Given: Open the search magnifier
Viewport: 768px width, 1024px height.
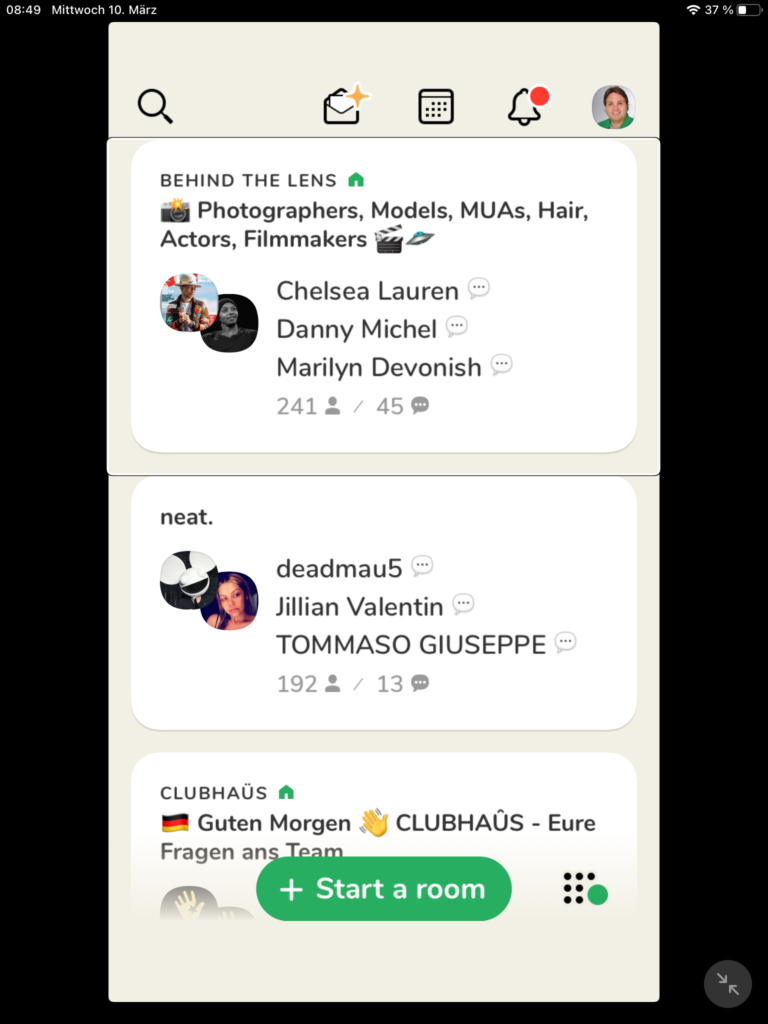Looking at the screenshot, I should point(155,105).
